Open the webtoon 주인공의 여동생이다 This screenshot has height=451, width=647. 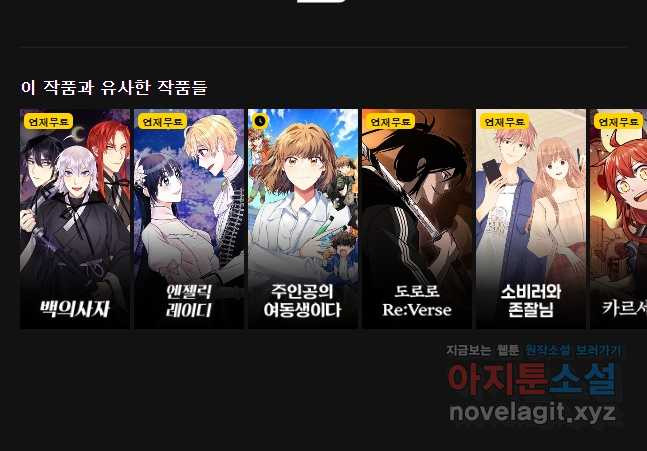pyautogui.click(x=303, y=219)
